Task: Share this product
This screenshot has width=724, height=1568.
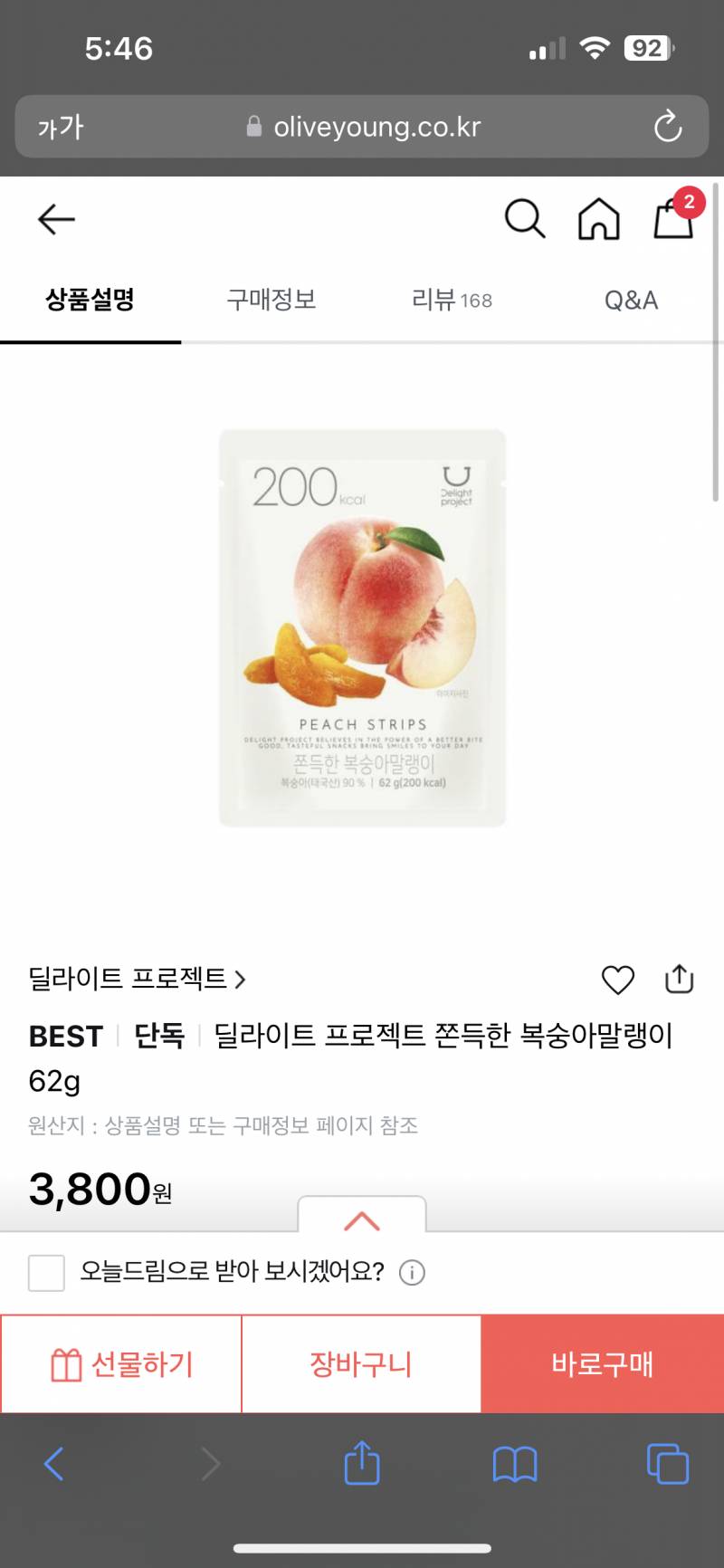Action: [679, 979]
